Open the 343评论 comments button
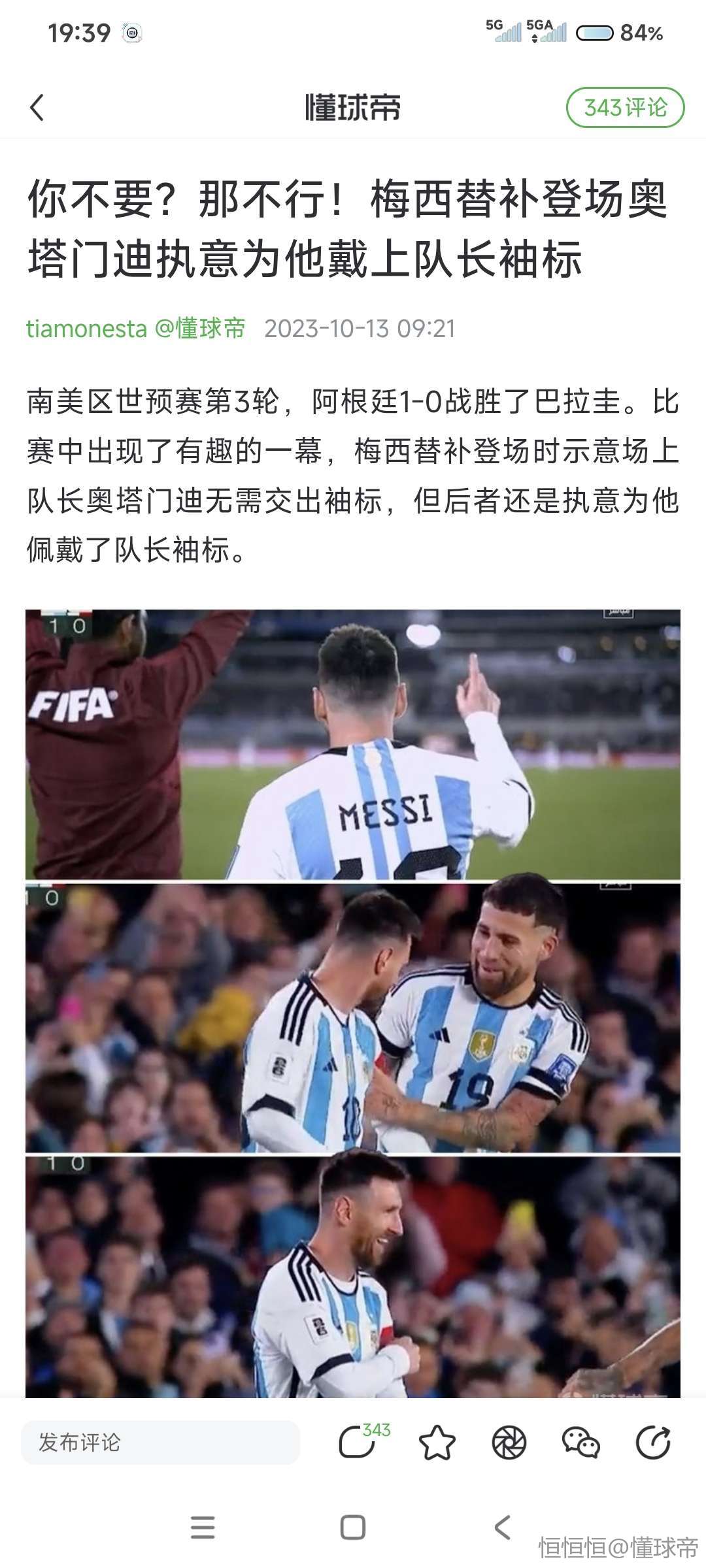This screenshot has height=1568, width=706. coord(624,108)
